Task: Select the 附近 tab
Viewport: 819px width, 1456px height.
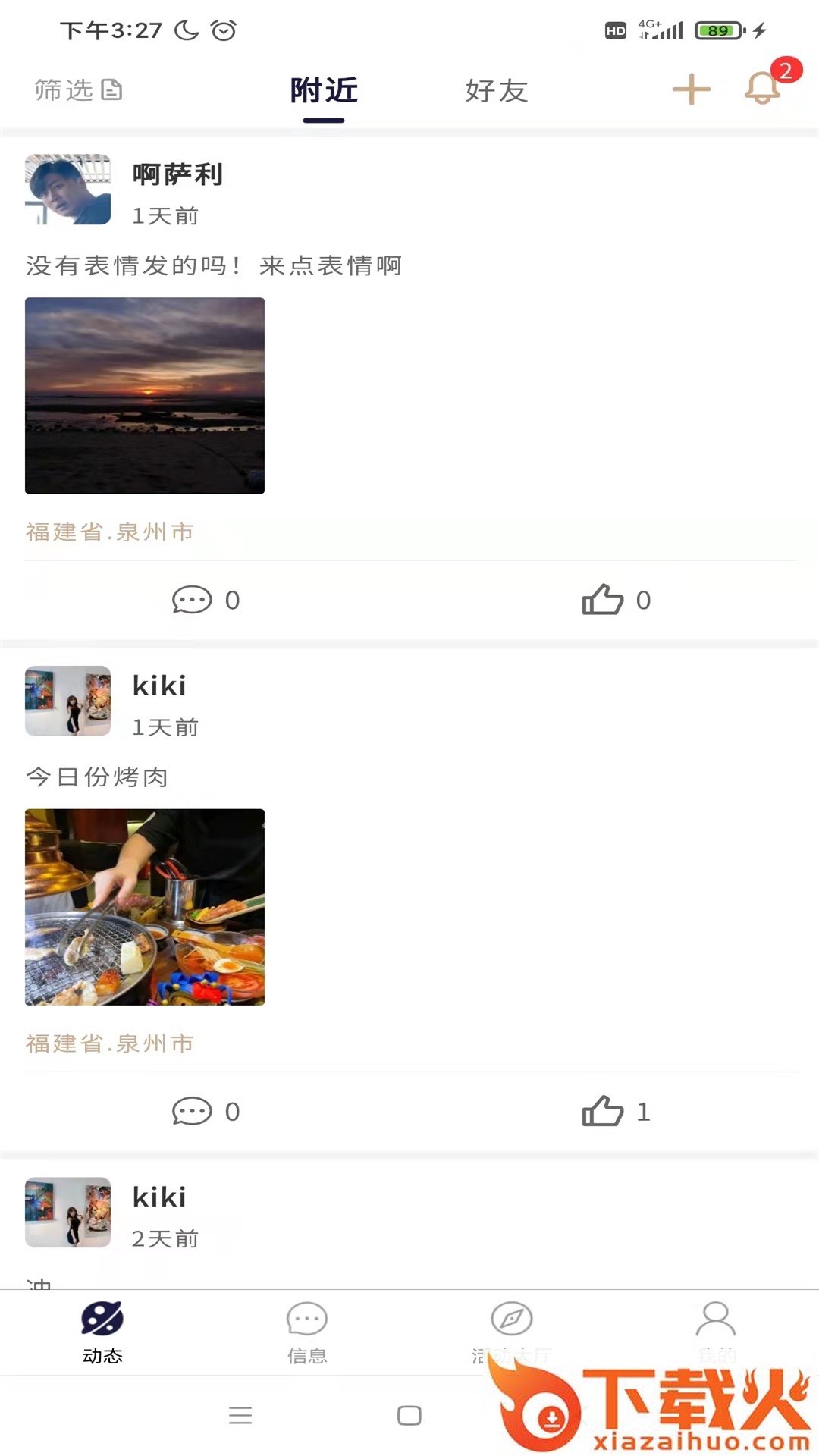Action: pos(324,91)
